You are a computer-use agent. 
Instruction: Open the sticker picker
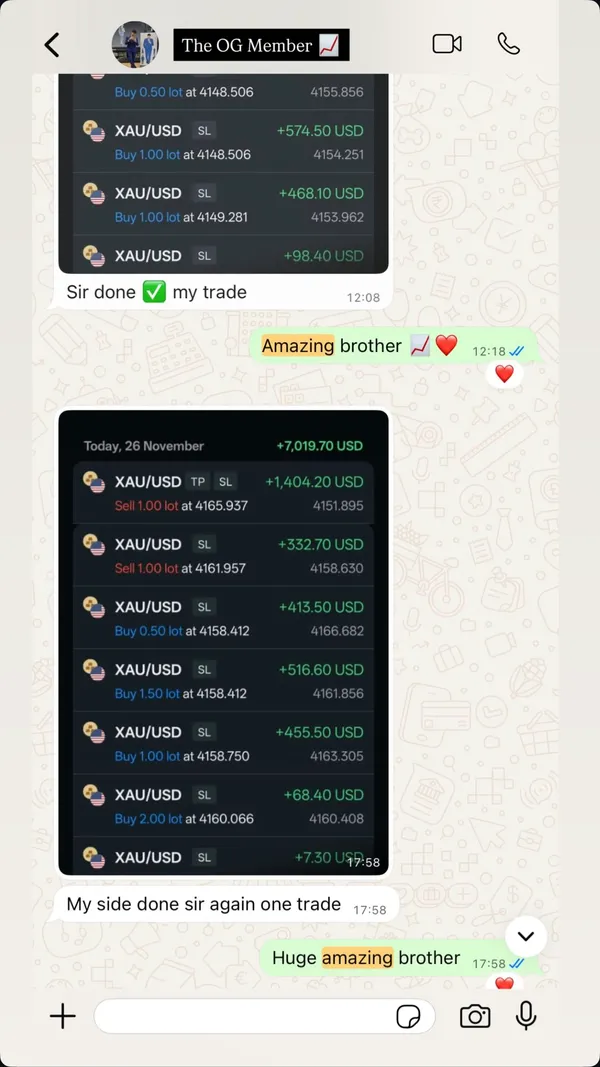pos(408,1017)
